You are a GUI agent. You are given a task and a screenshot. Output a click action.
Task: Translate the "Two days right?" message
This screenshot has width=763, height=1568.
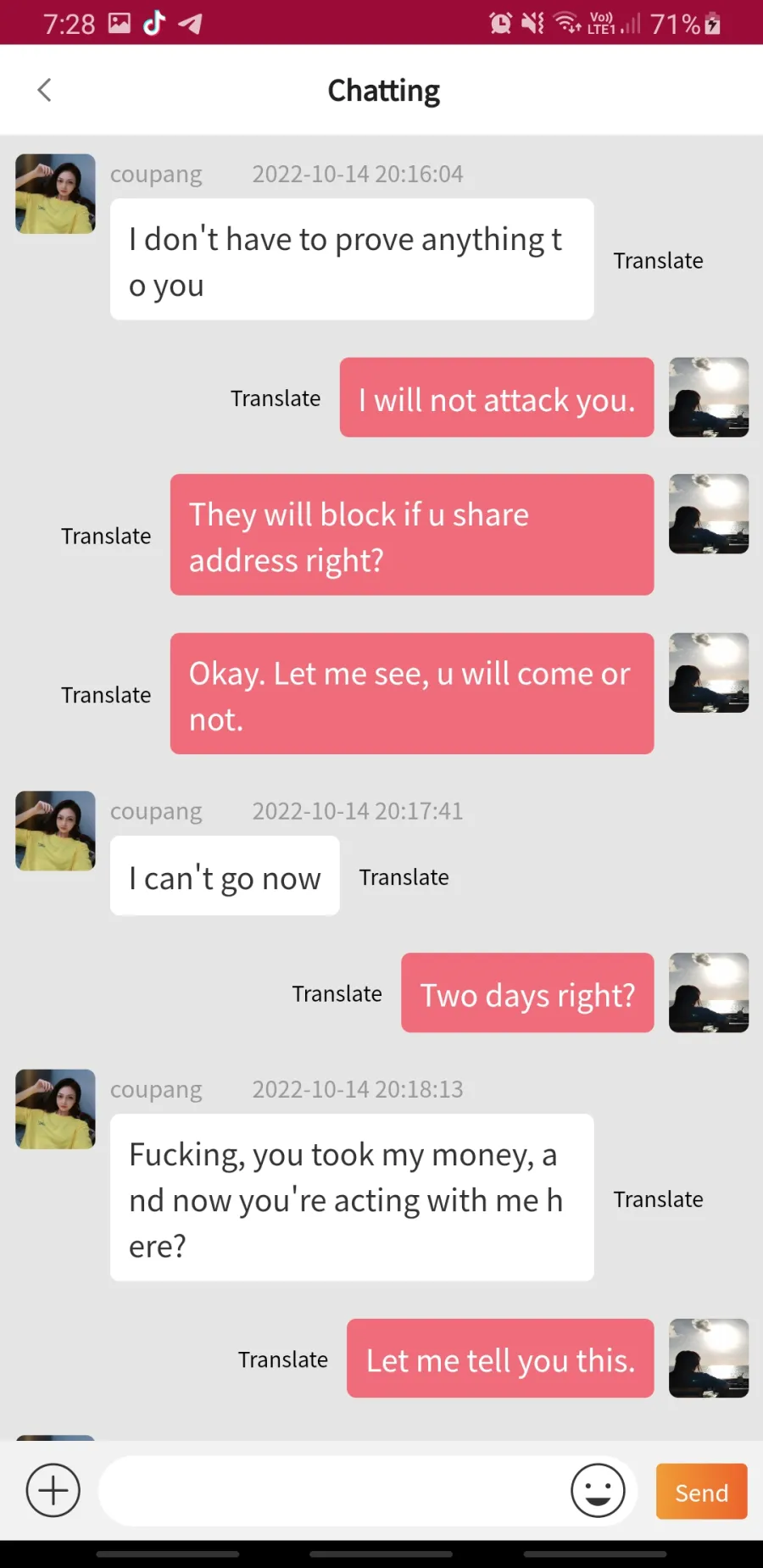(337, 993)
